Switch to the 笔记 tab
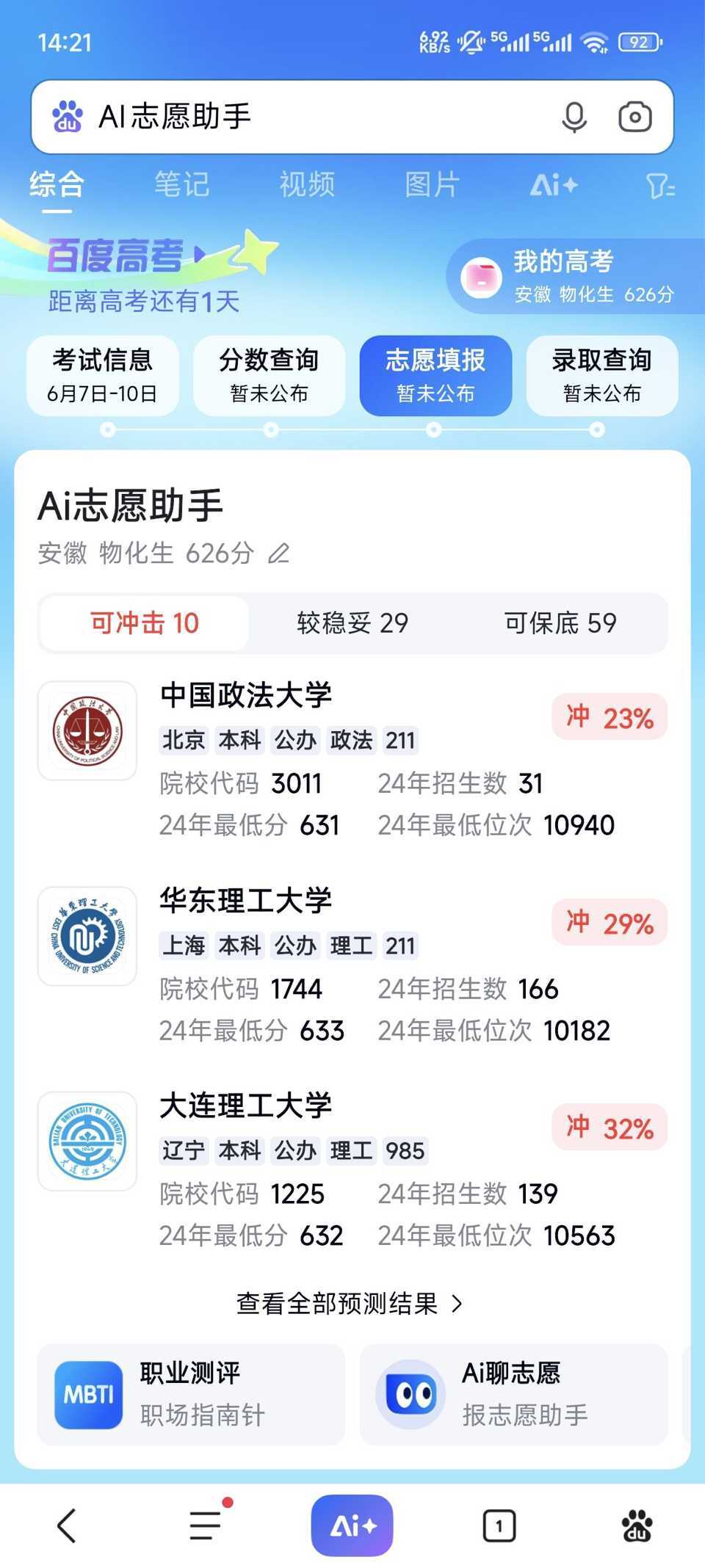 tap(181, 184)
